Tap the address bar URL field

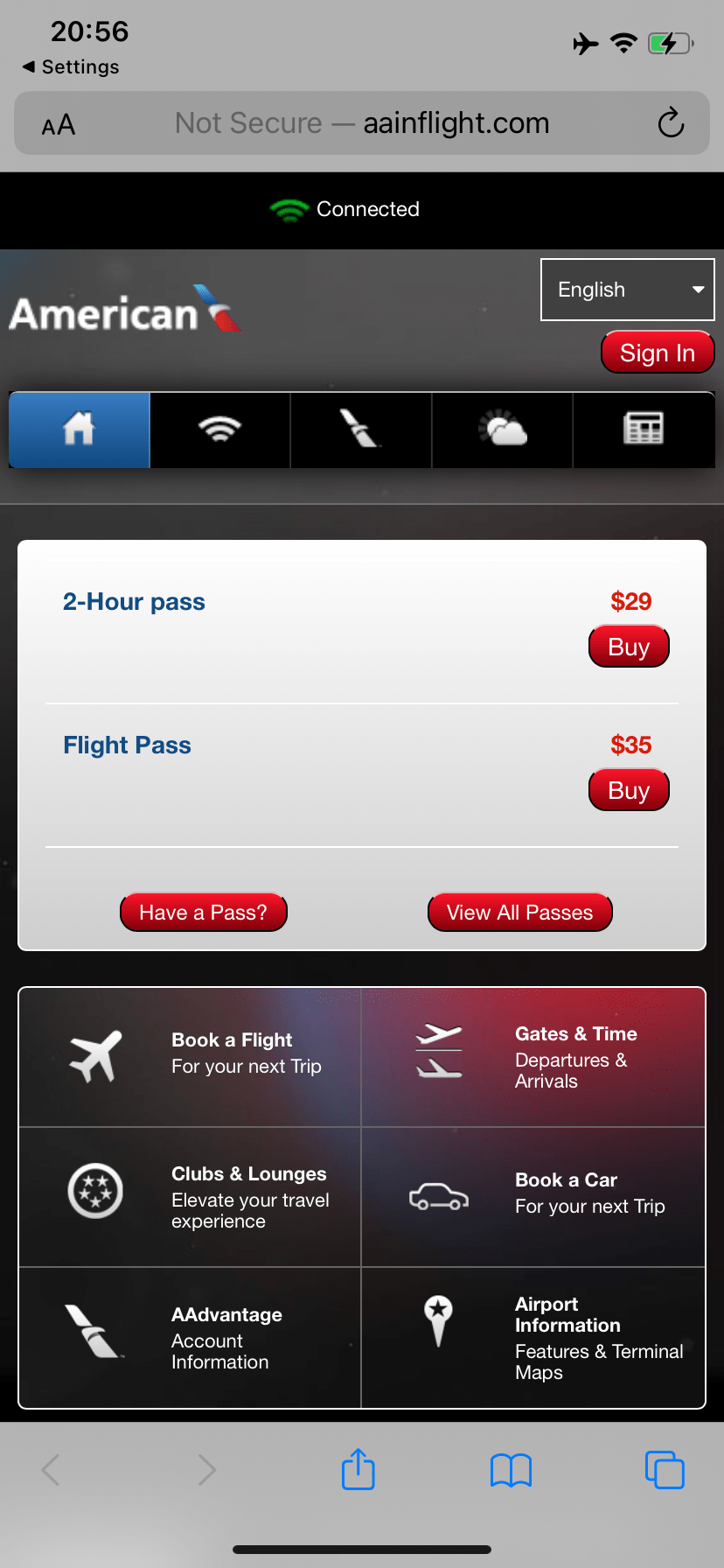362,123
